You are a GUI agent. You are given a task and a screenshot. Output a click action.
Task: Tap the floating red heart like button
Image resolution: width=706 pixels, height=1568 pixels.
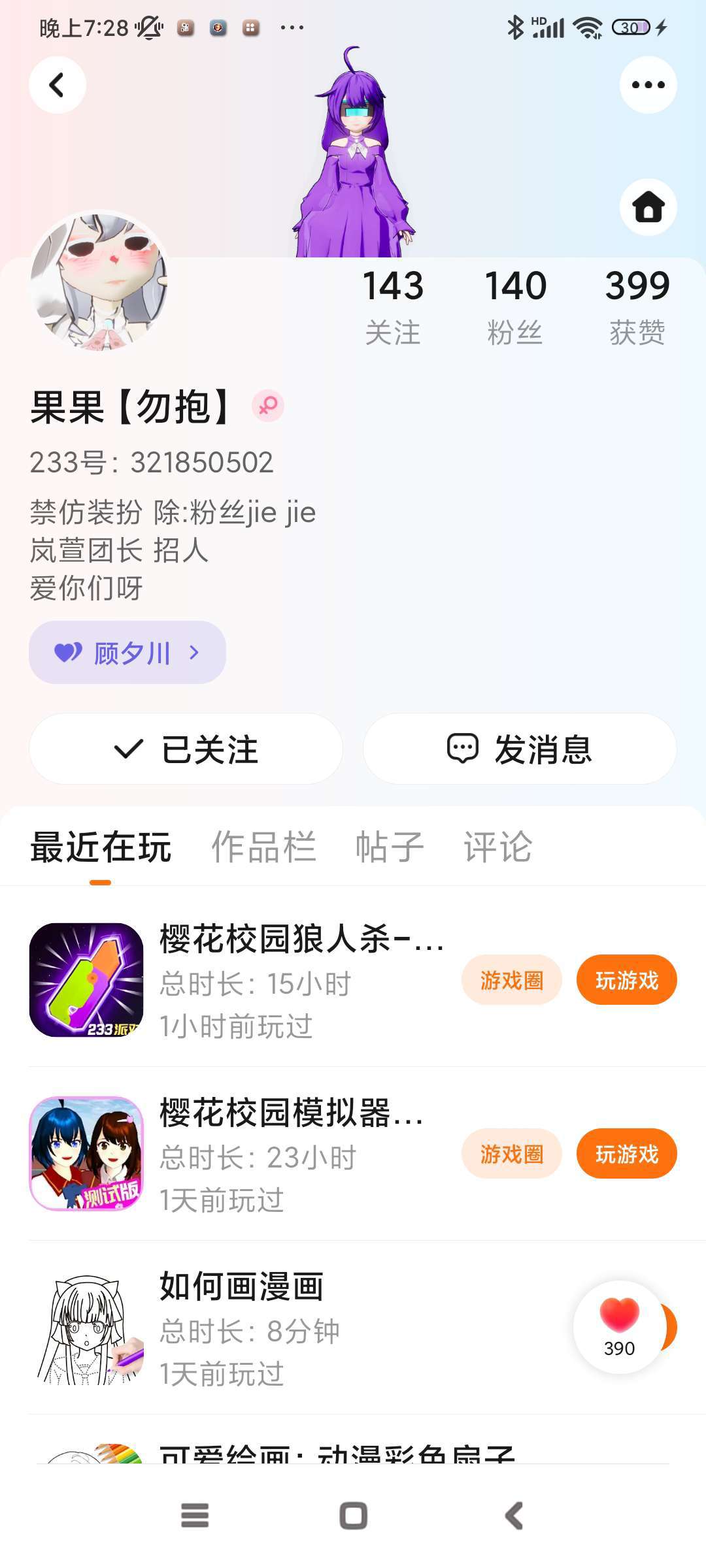click(x=619, y=1326)
